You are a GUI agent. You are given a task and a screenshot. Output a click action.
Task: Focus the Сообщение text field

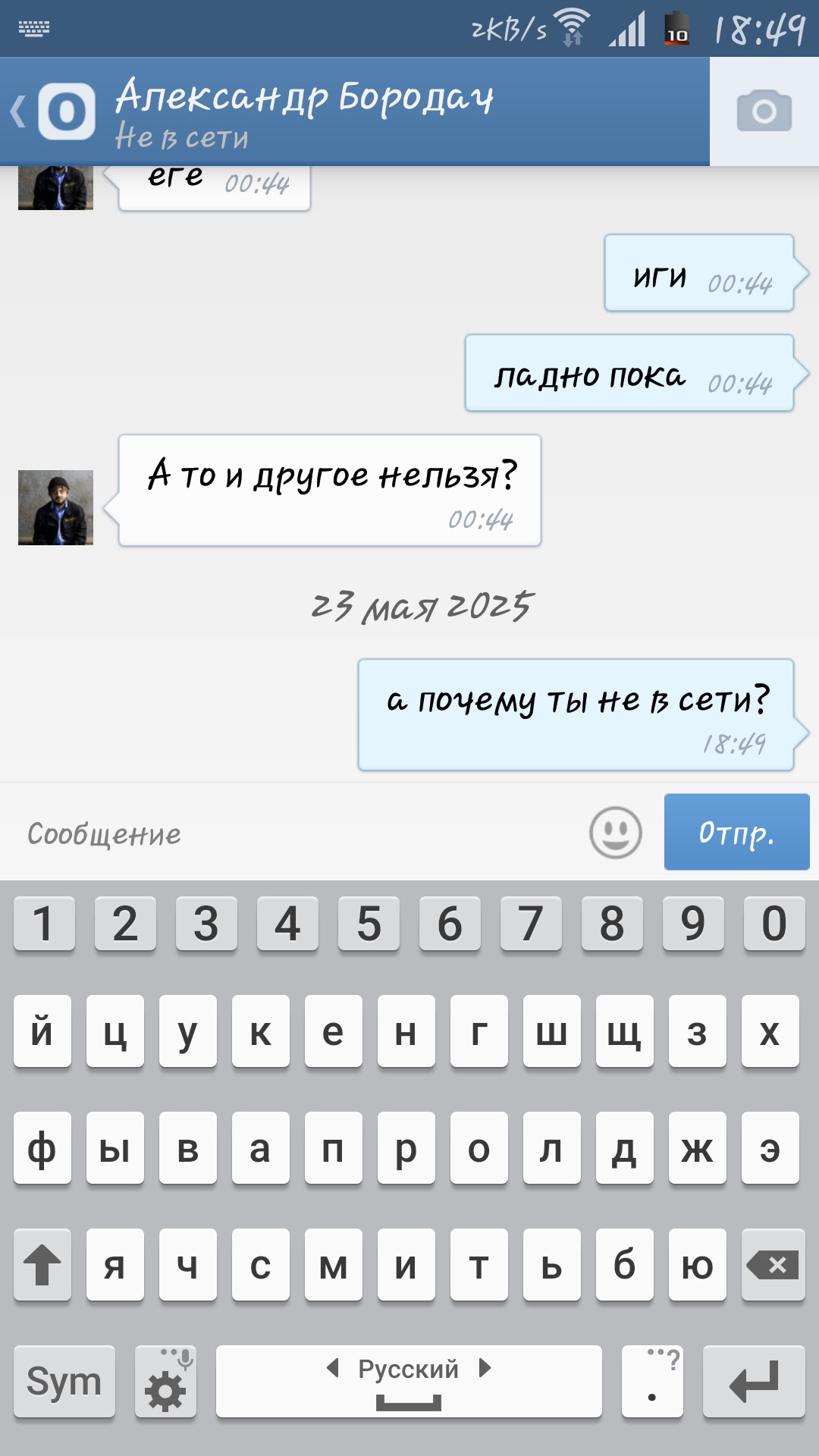pos(296,833)
